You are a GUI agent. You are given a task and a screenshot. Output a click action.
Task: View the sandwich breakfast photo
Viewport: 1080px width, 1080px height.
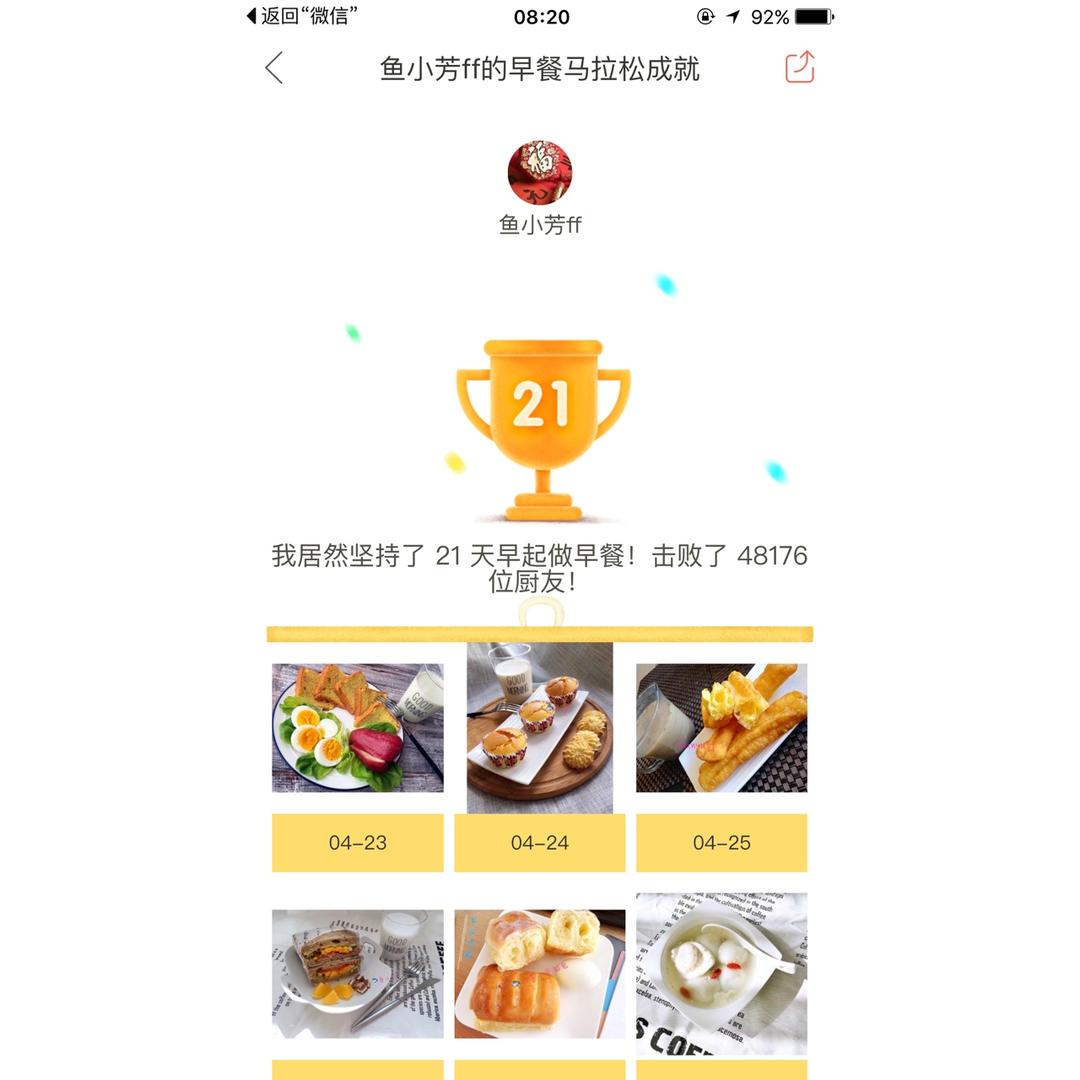click(358, 973)
